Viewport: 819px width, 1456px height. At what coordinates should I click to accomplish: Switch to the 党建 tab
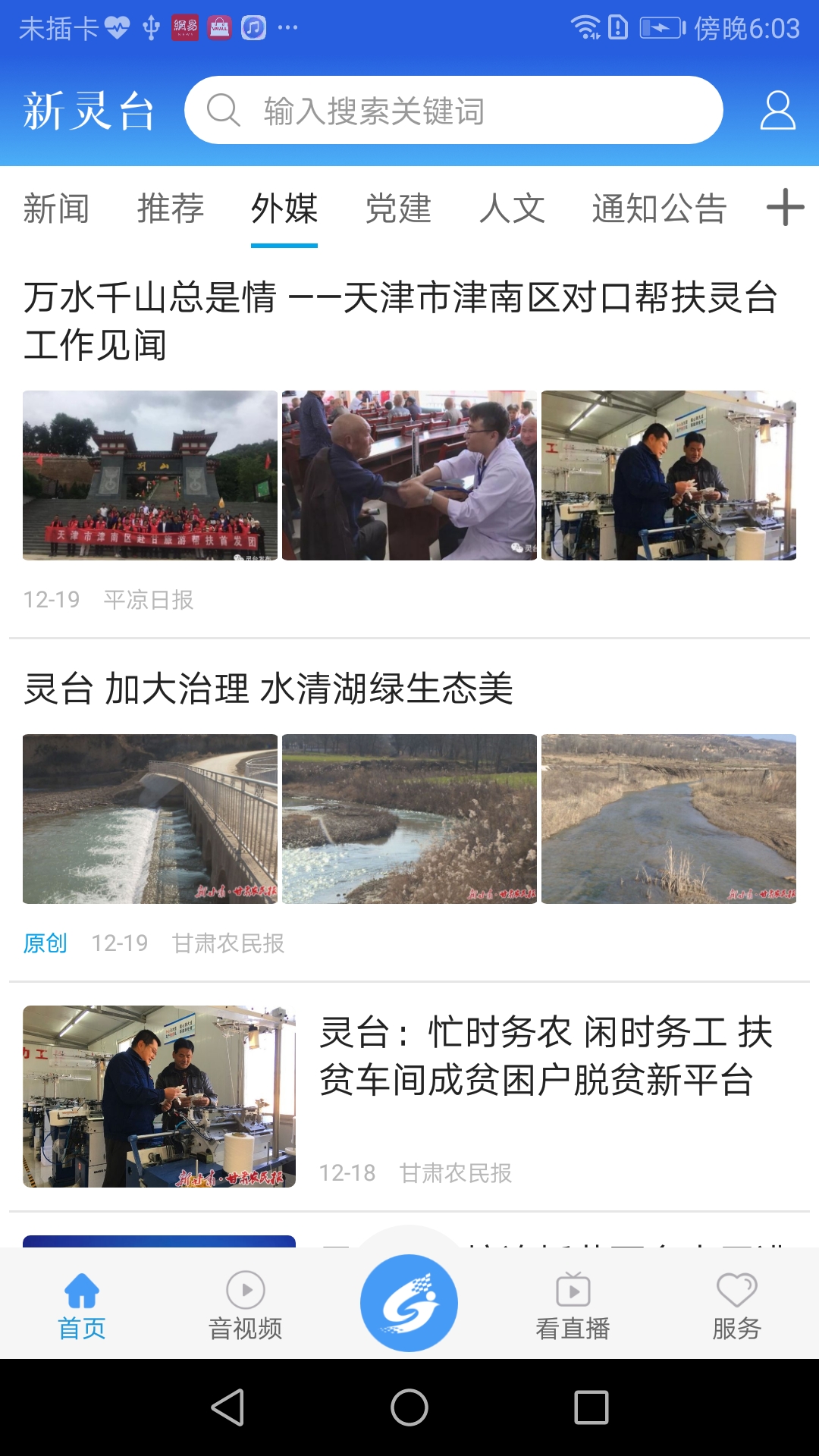(x=398, y=209)
